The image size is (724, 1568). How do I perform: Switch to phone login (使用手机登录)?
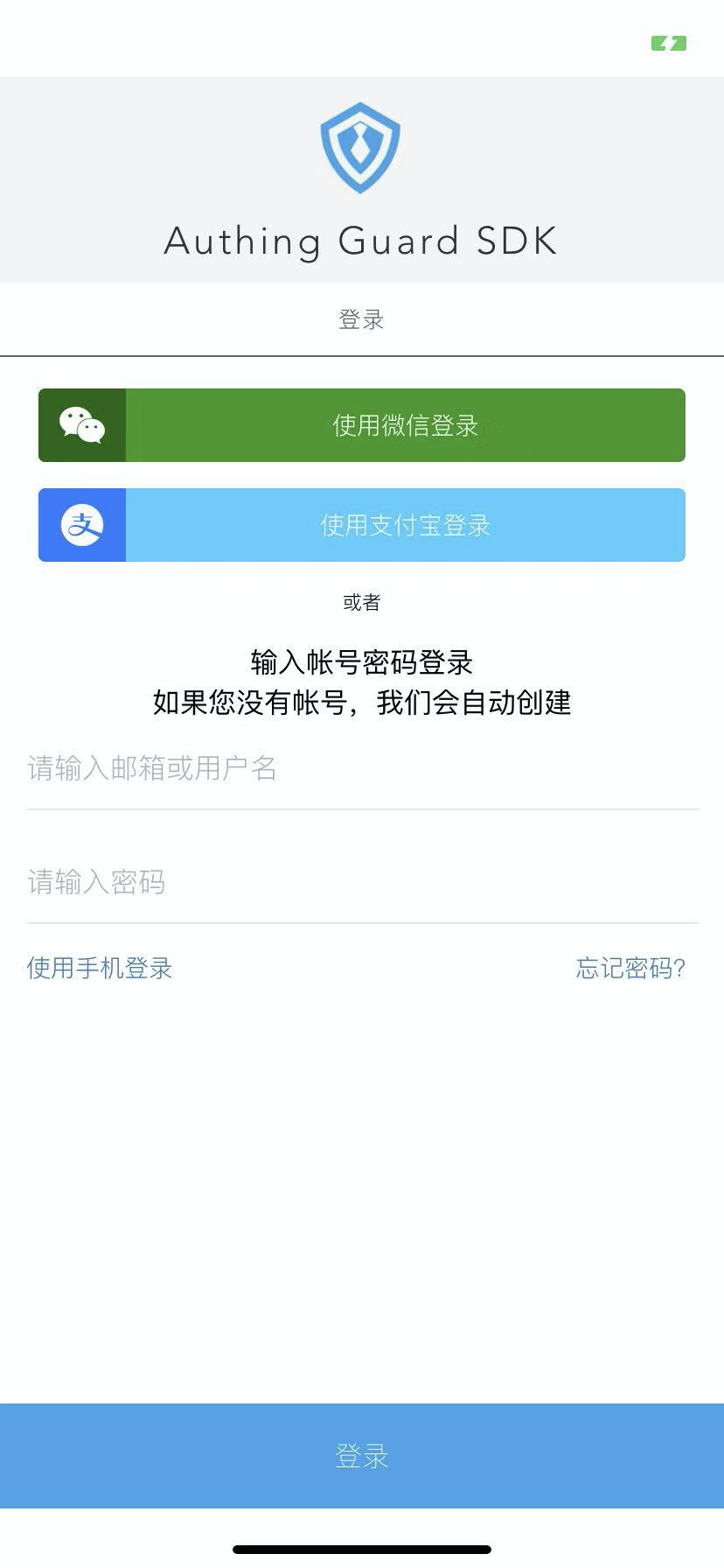tap(100, 968)
